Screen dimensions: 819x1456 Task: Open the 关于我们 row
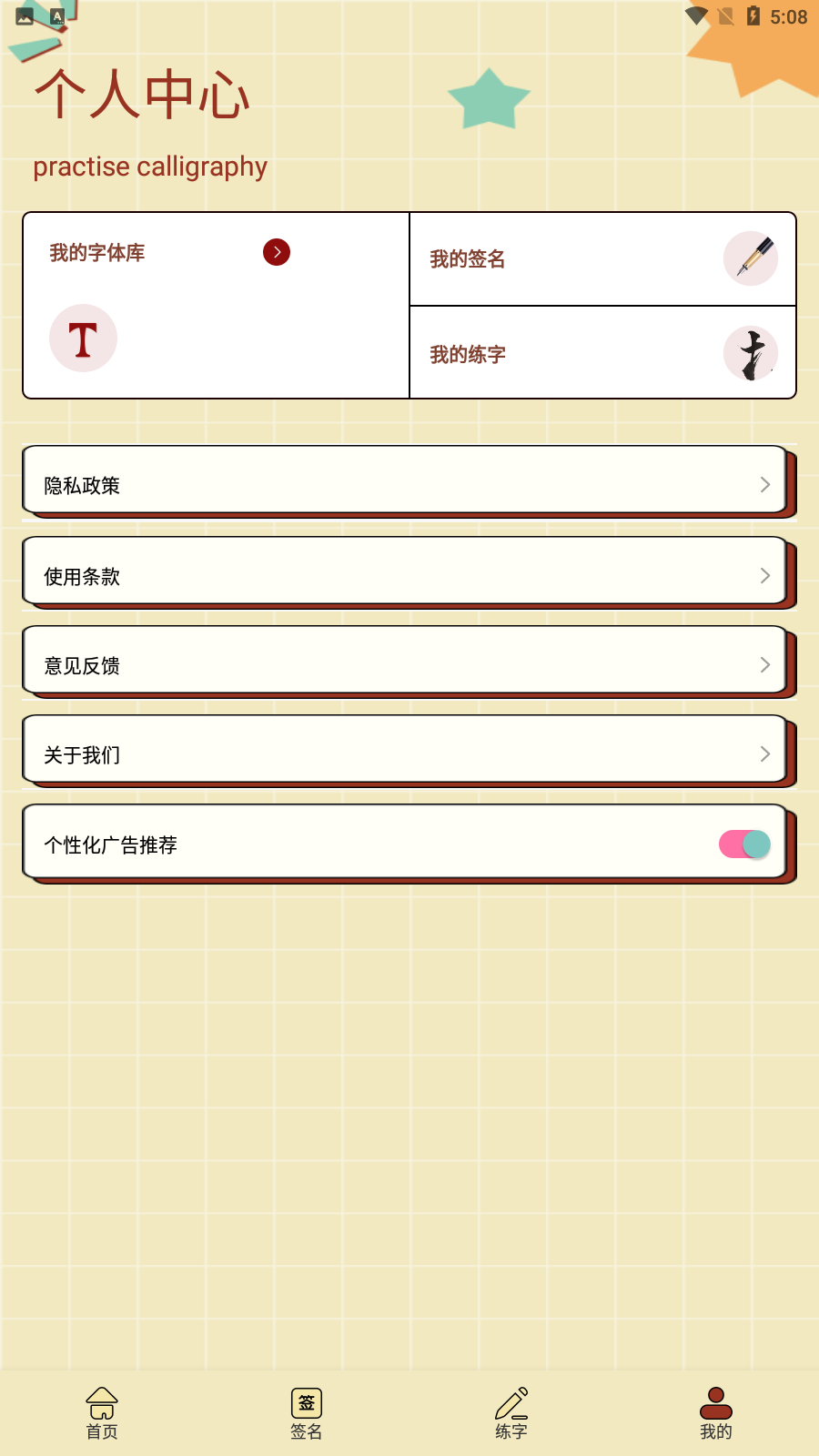coord(405,750)
